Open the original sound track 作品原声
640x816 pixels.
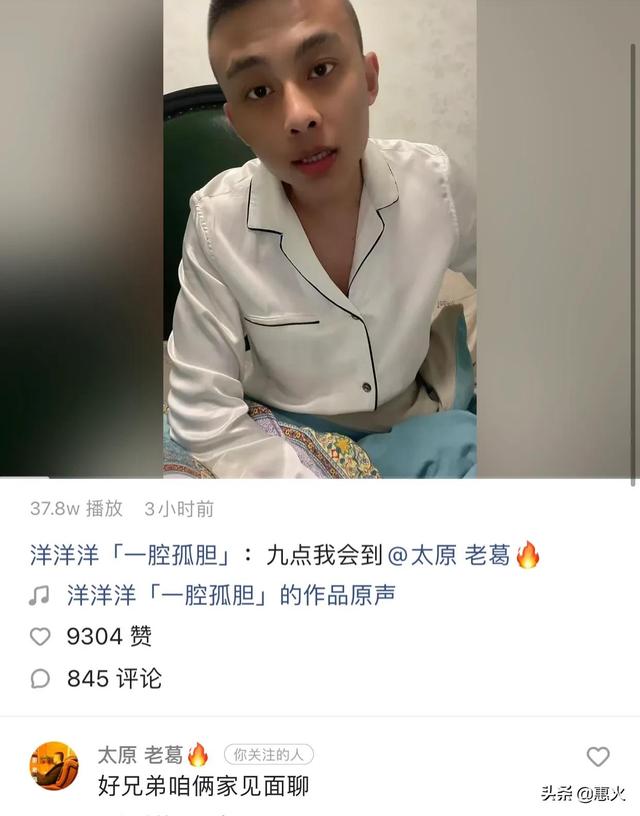click(x=230, y=595)
